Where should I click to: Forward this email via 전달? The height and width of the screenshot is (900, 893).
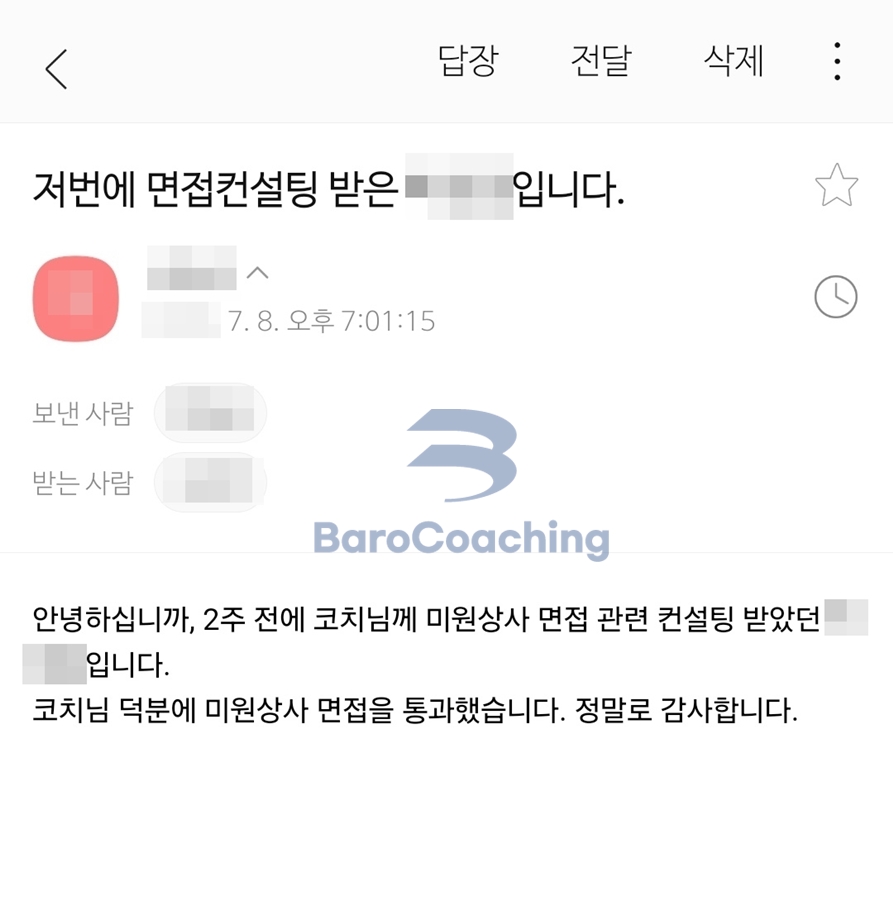tap(600, 62)
